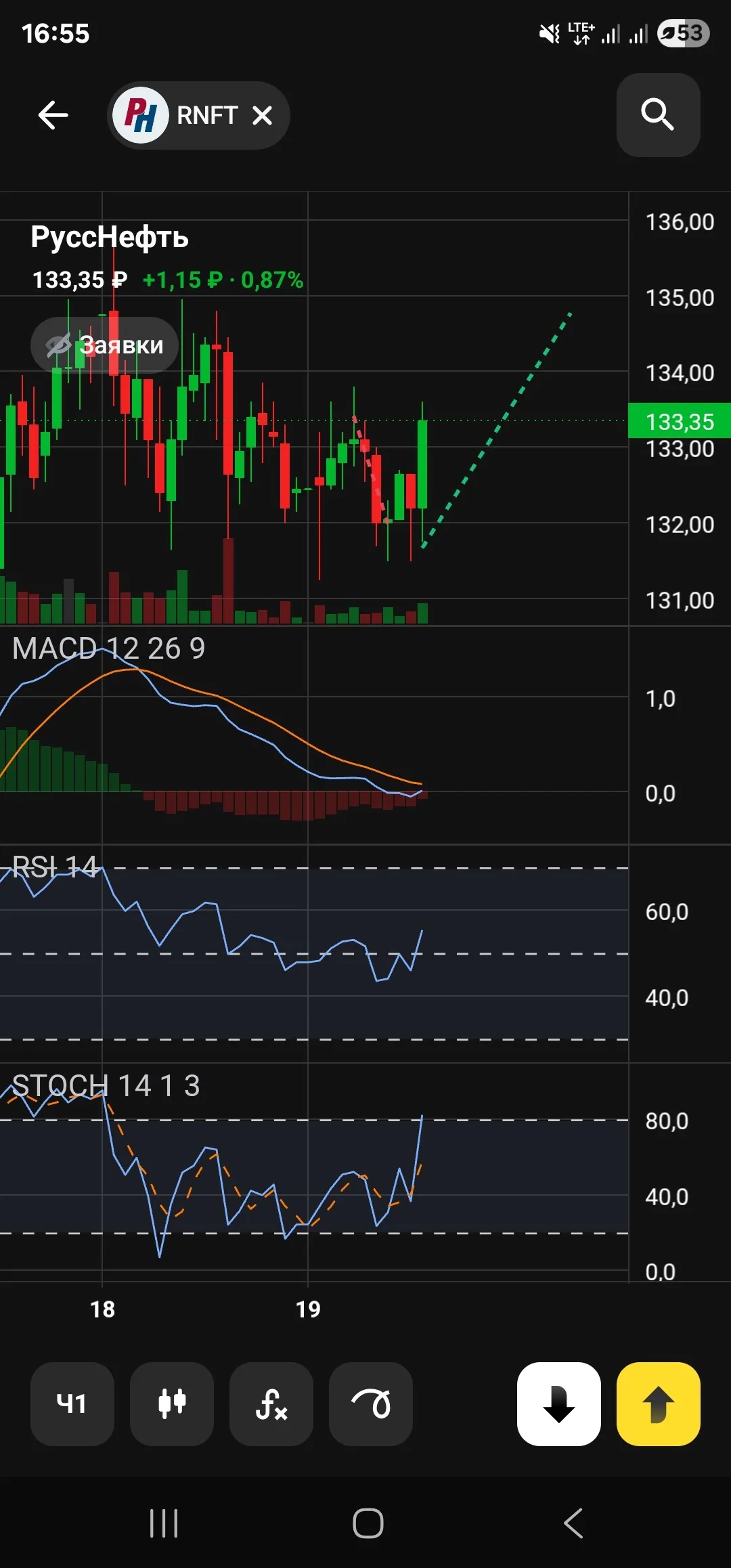
Task: Open the drawing tools button
Action: (371, 1403)
